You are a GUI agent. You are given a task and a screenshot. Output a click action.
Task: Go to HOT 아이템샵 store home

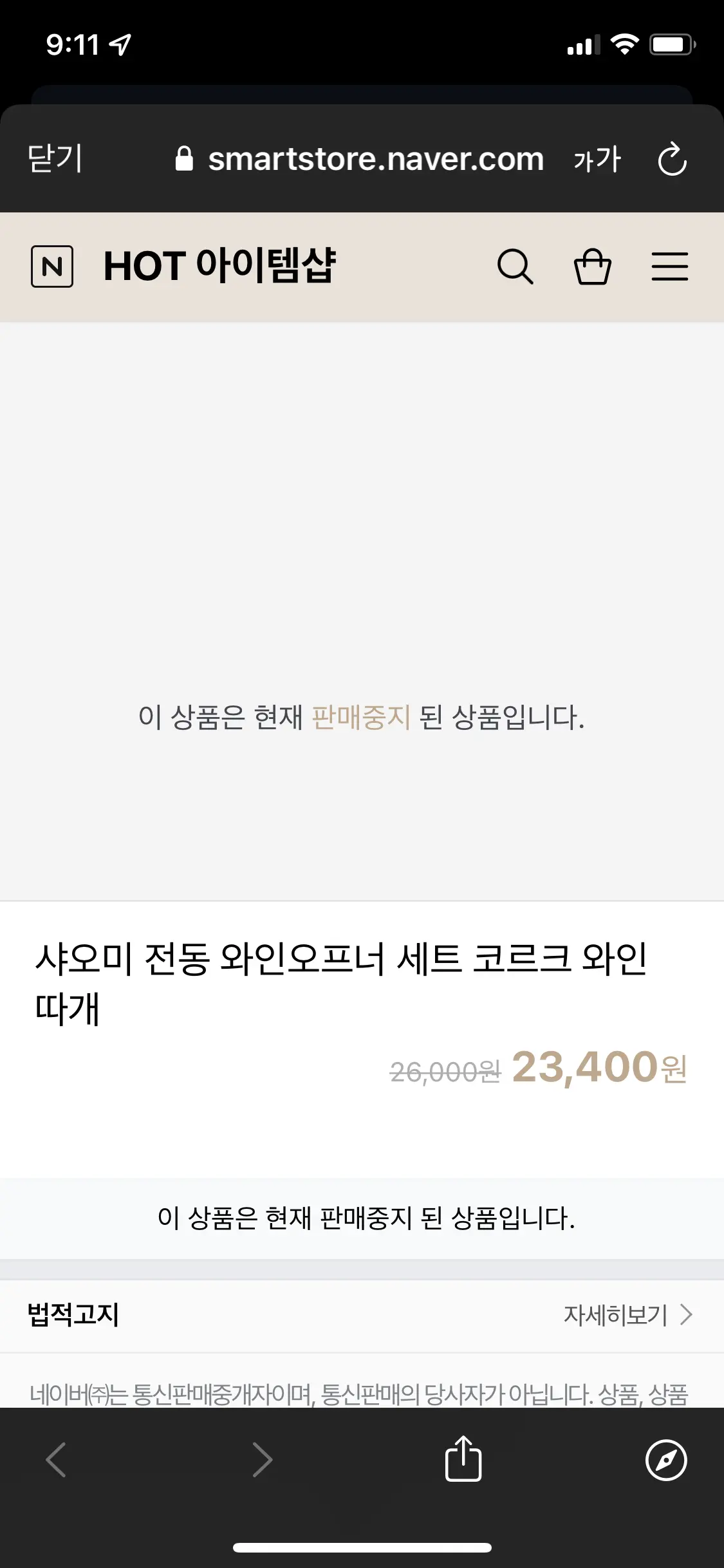219,266
